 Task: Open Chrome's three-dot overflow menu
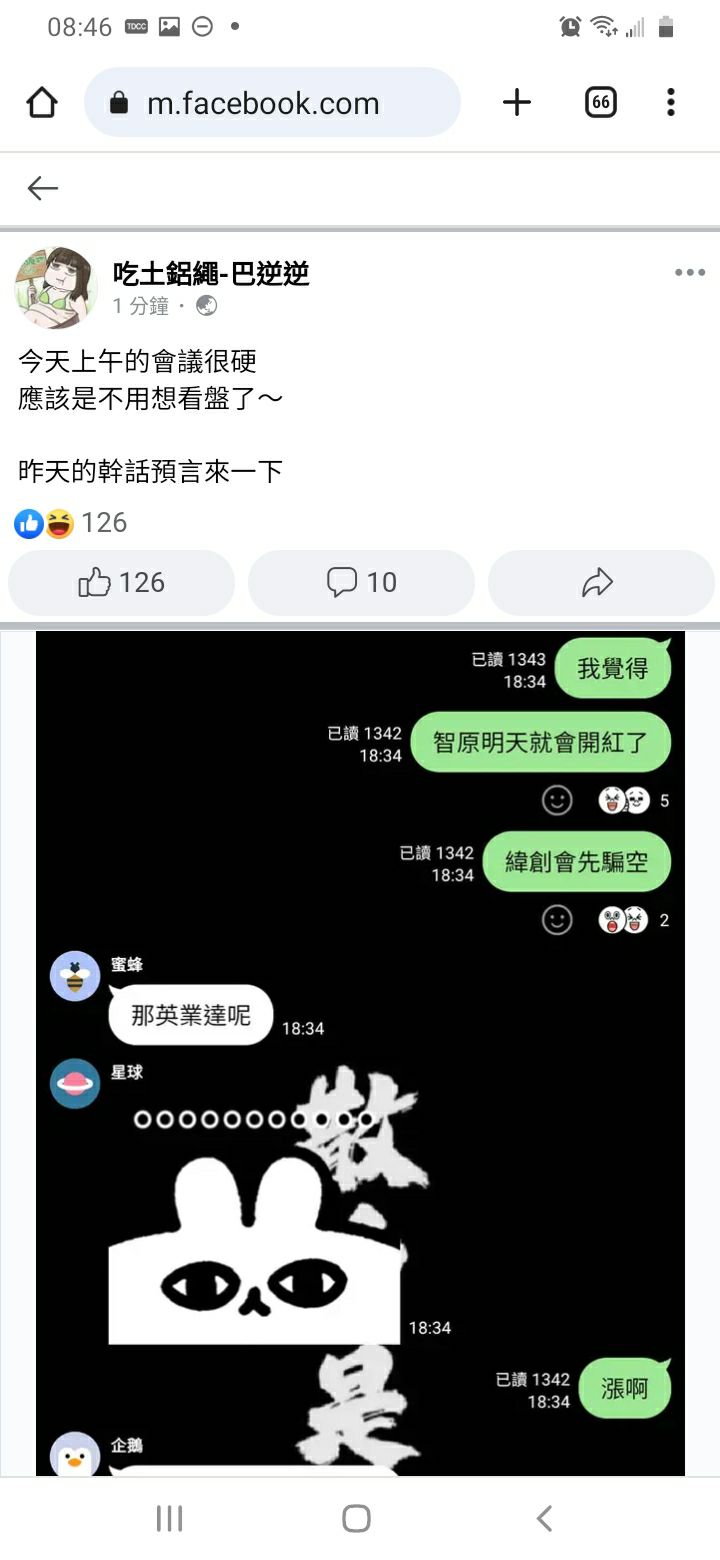(x=670, y=102)
